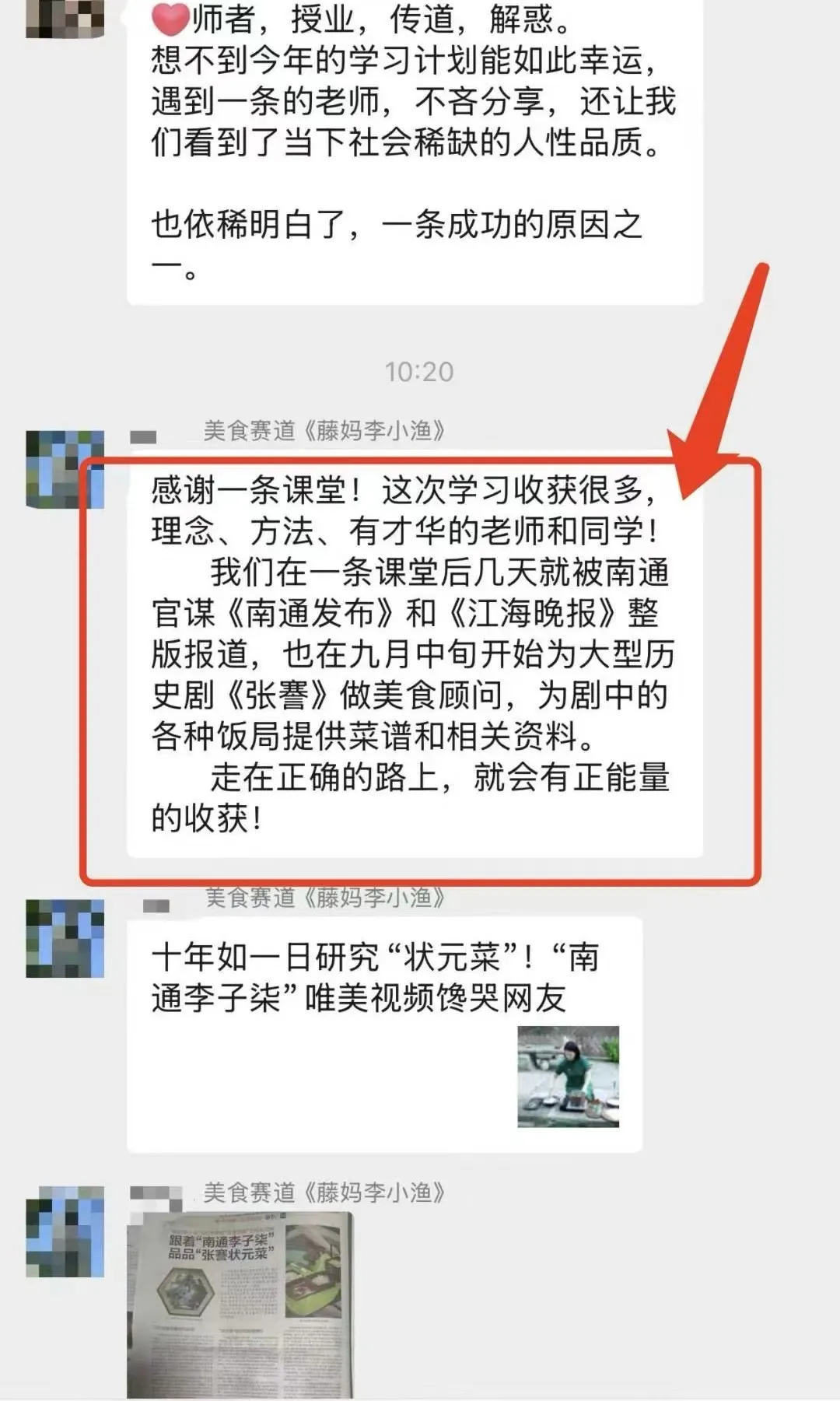Open avatar beside the "师者，授业" message
Screen dimensions: 840x1401
point(65,19)
